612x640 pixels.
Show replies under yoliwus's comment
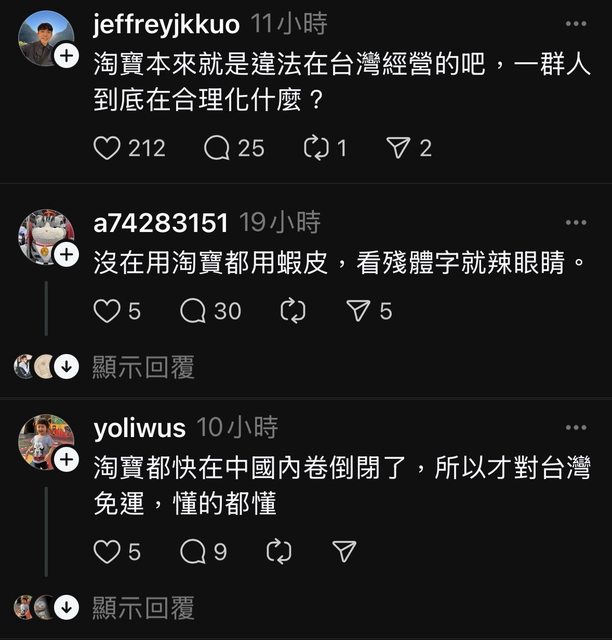(143, 606)
